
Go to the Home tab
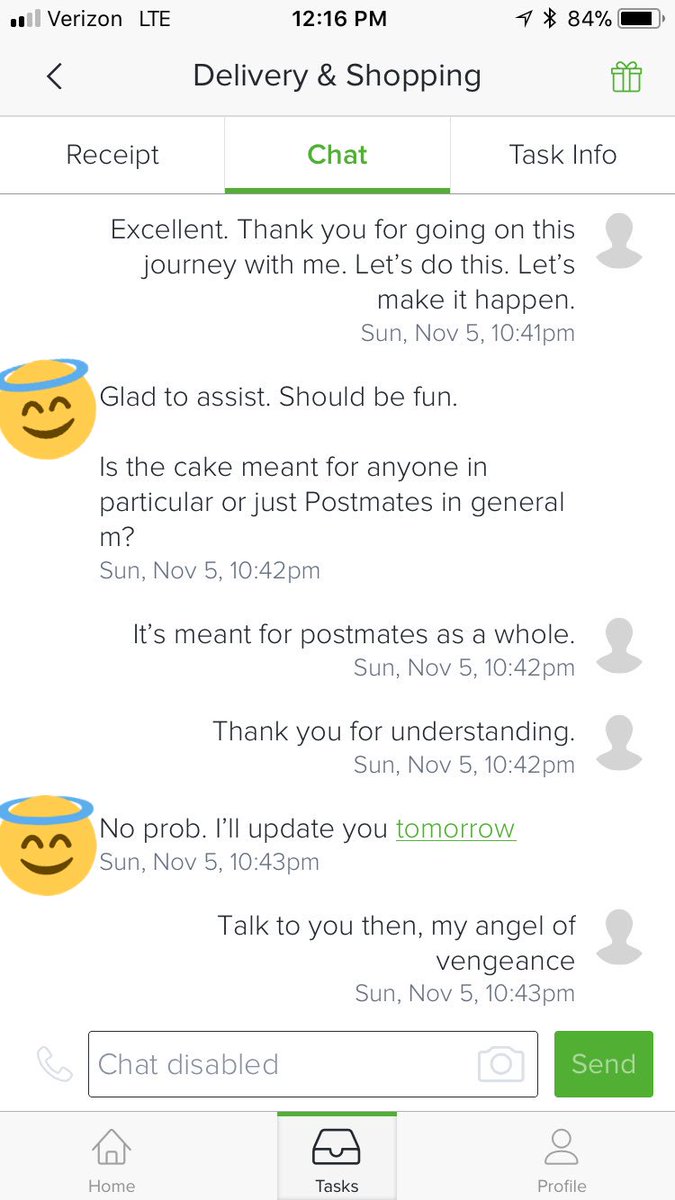click(x=111, y=1158)
